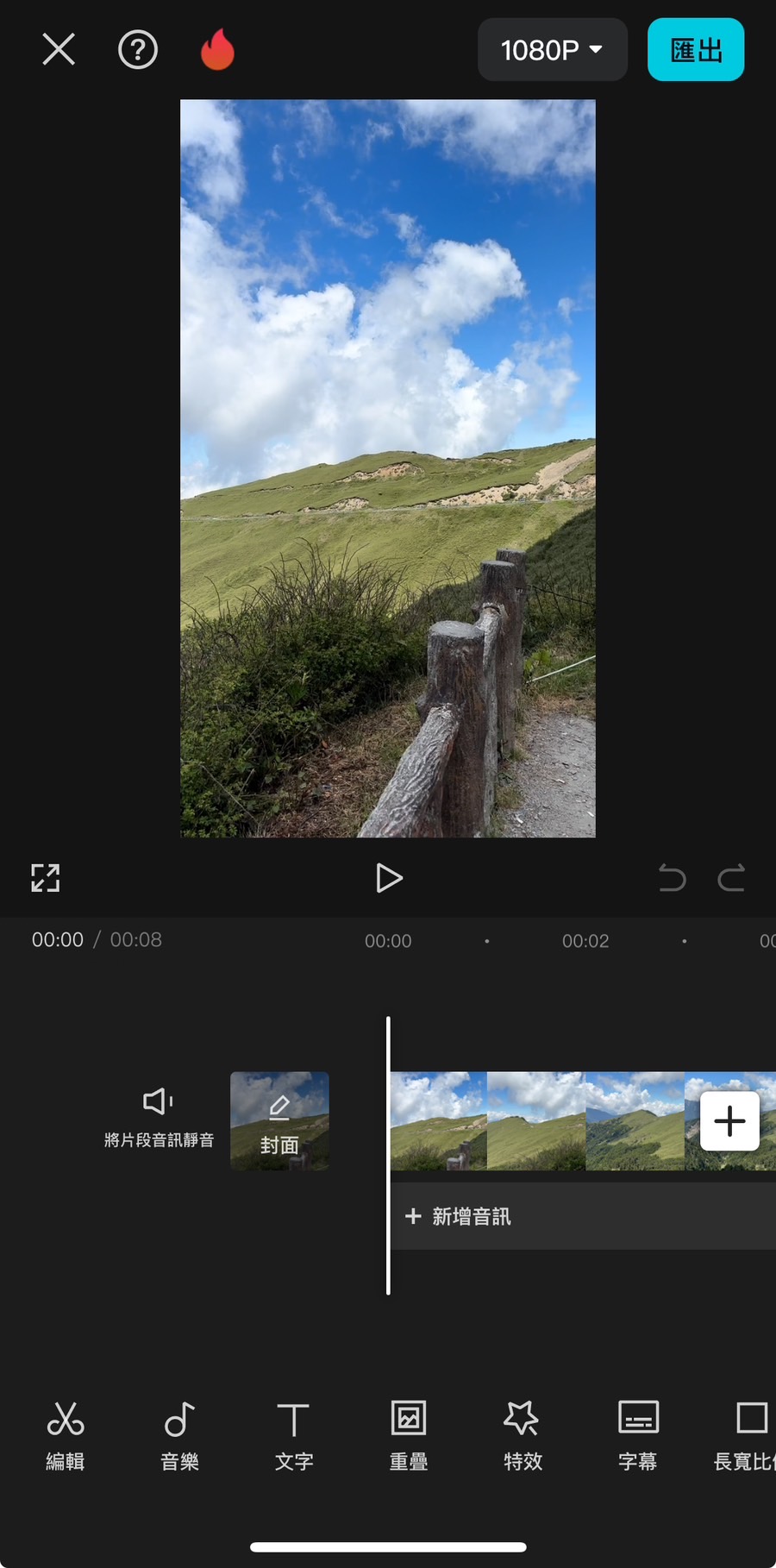
Task: Tap the flame trending icon
Action: coord(216,49)
